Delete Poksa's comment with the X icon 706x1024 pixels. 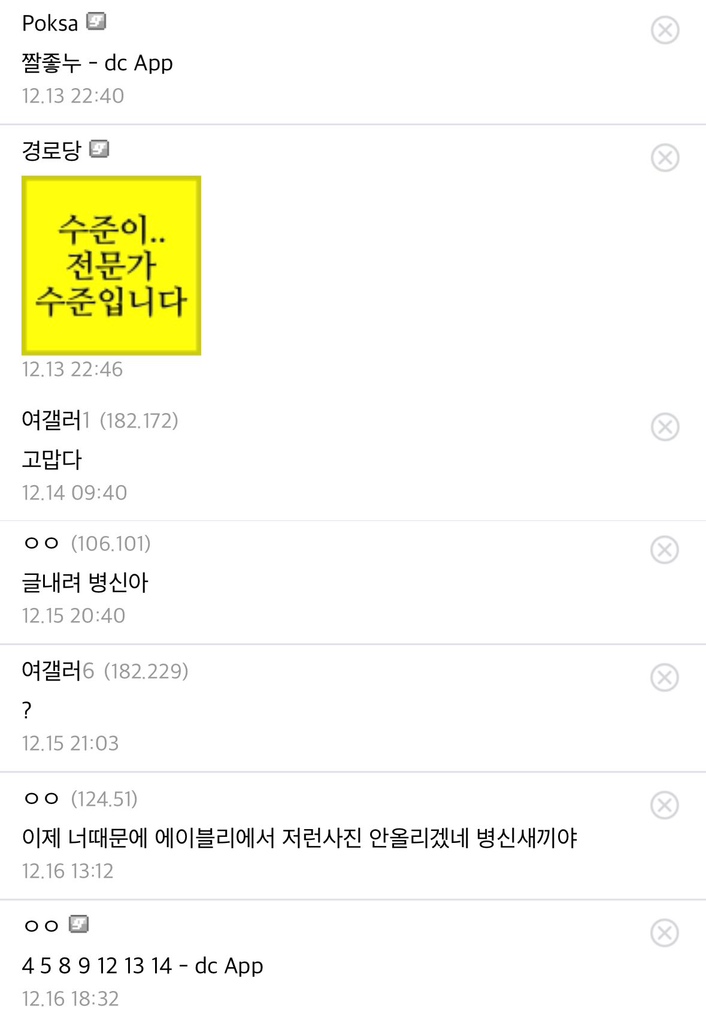(x=665, y=30)
